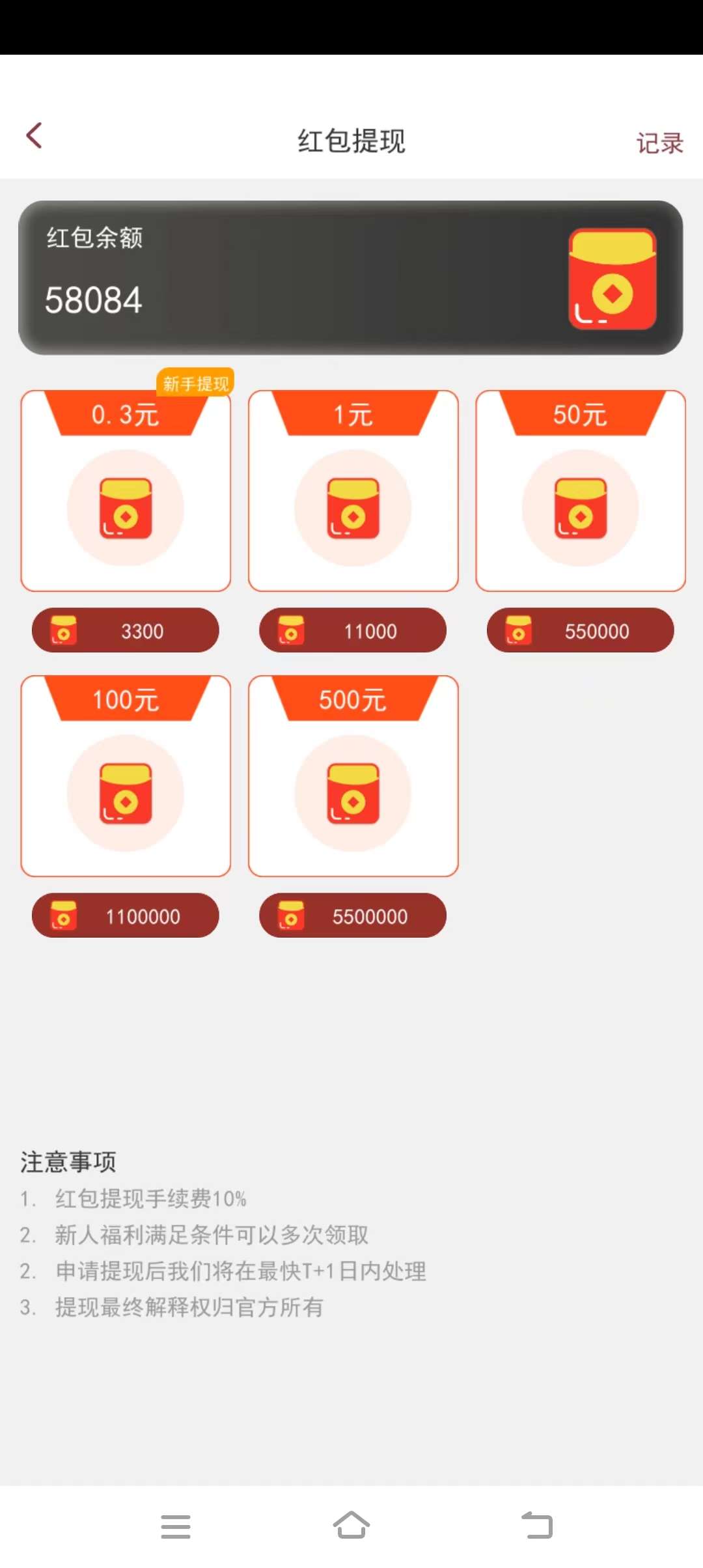
Task: Select the 0.3元 newcomer withdrawal card
Action: [x=126, y=492]
